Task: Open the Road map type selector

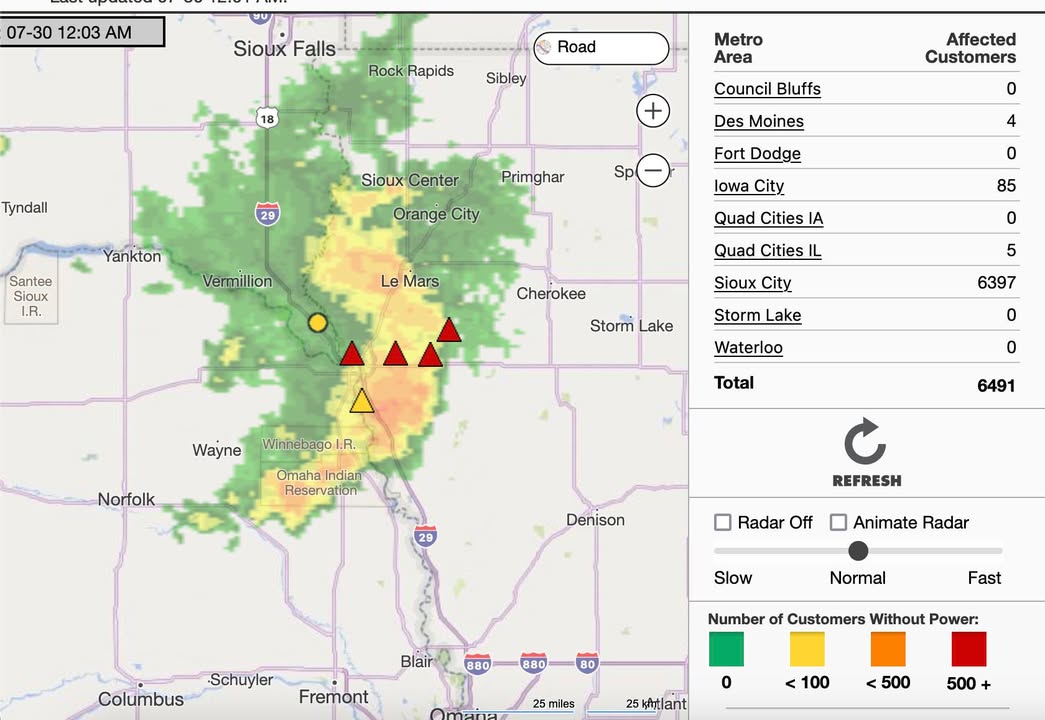Action: coord(600,47)
